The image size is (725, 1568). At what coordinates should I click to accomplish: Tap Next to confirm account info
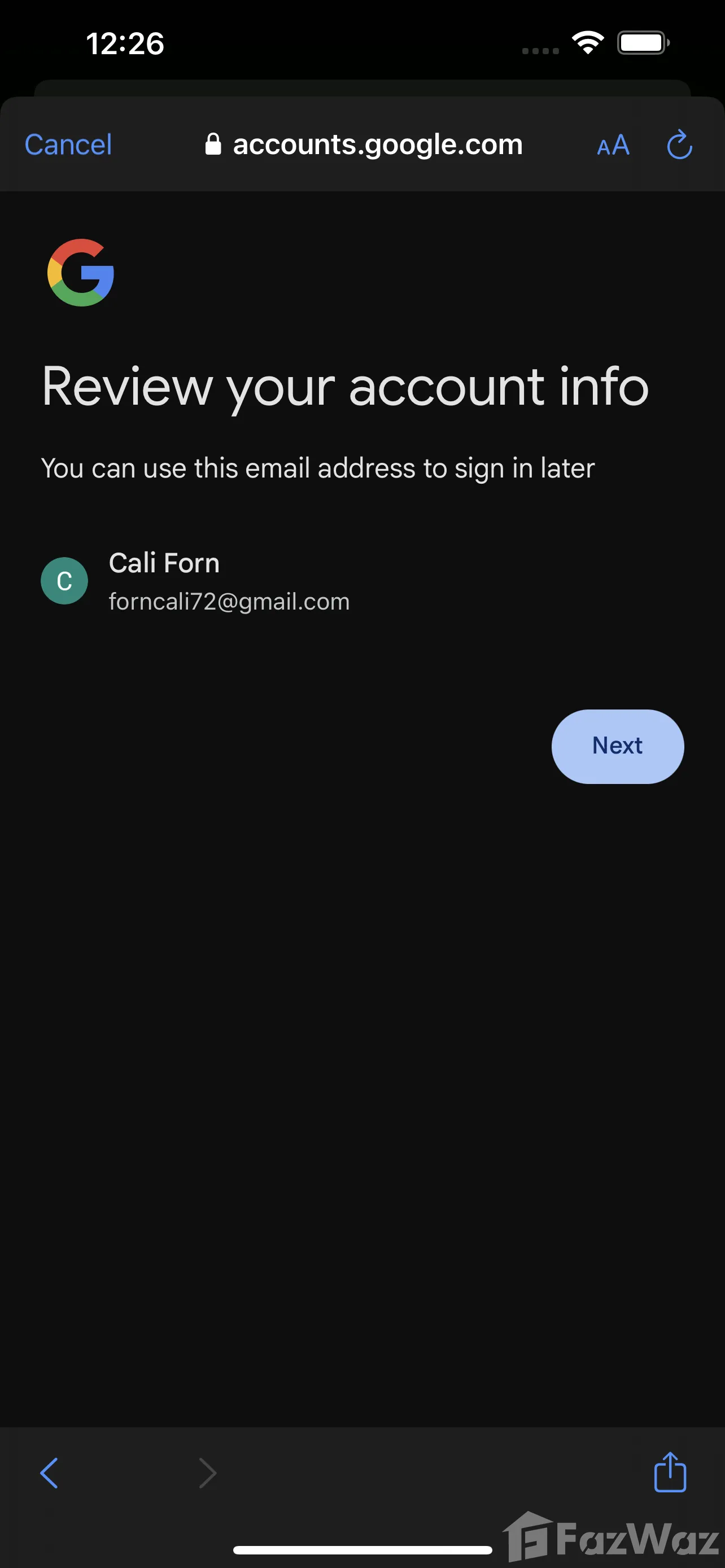617,746
